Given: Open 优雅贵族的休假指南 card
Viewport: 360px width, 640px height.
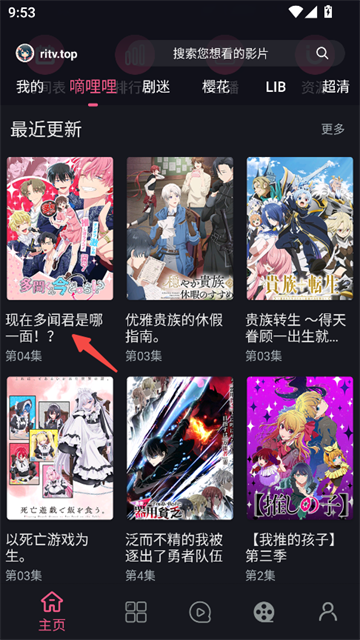Looking at the screenshot, I should [180, 260].
